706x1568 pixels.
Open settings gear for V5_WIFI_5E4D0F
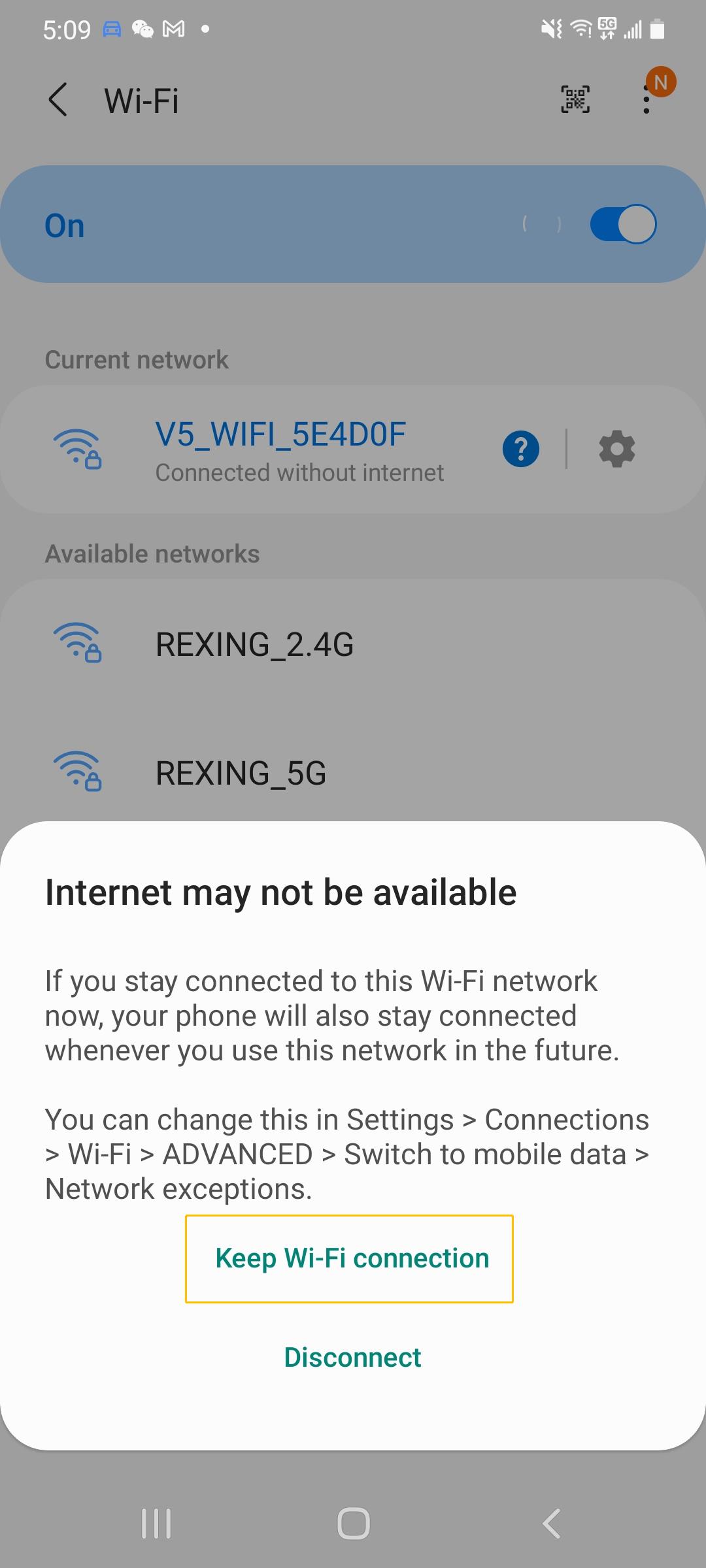coord(616,449)
